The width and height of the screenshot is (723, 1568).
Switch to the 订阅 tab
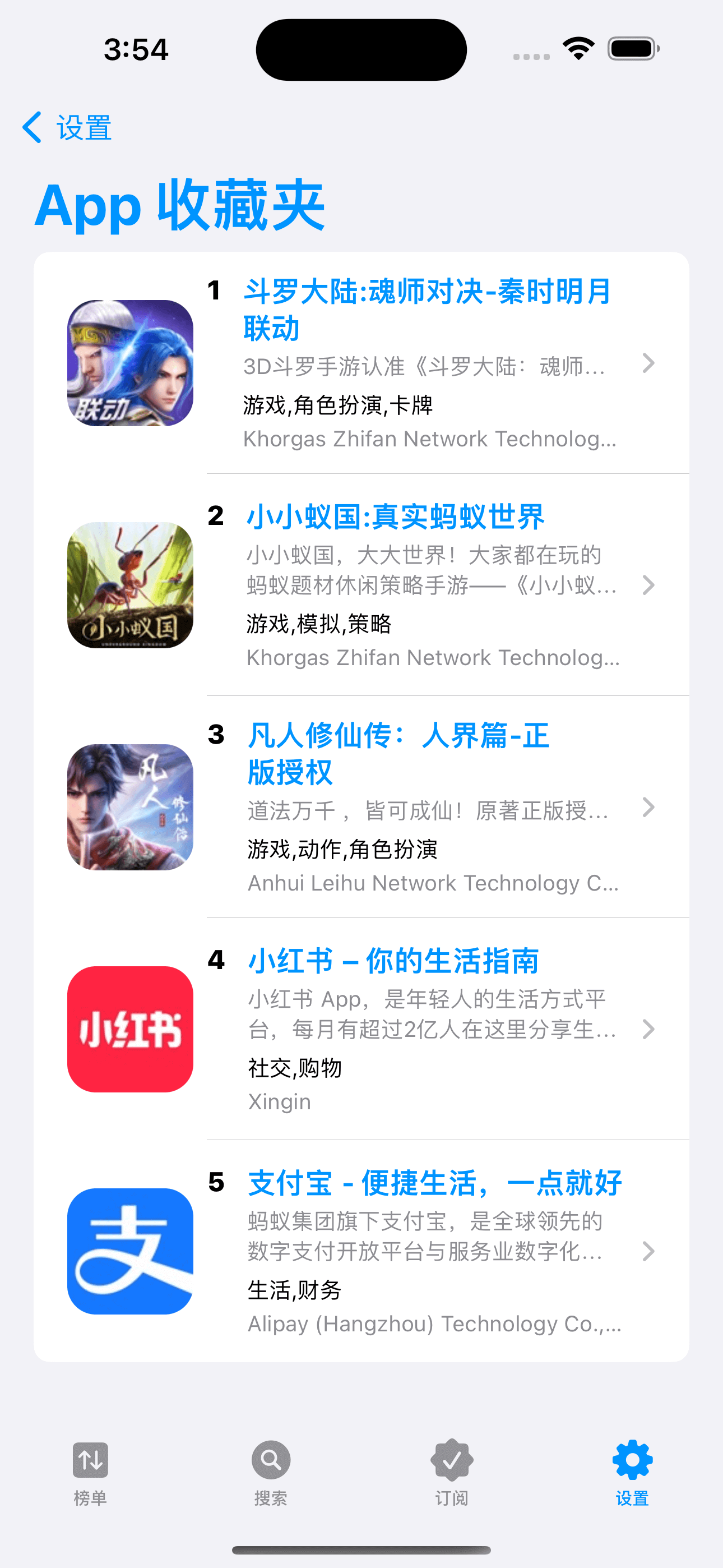coord(452,1472)
